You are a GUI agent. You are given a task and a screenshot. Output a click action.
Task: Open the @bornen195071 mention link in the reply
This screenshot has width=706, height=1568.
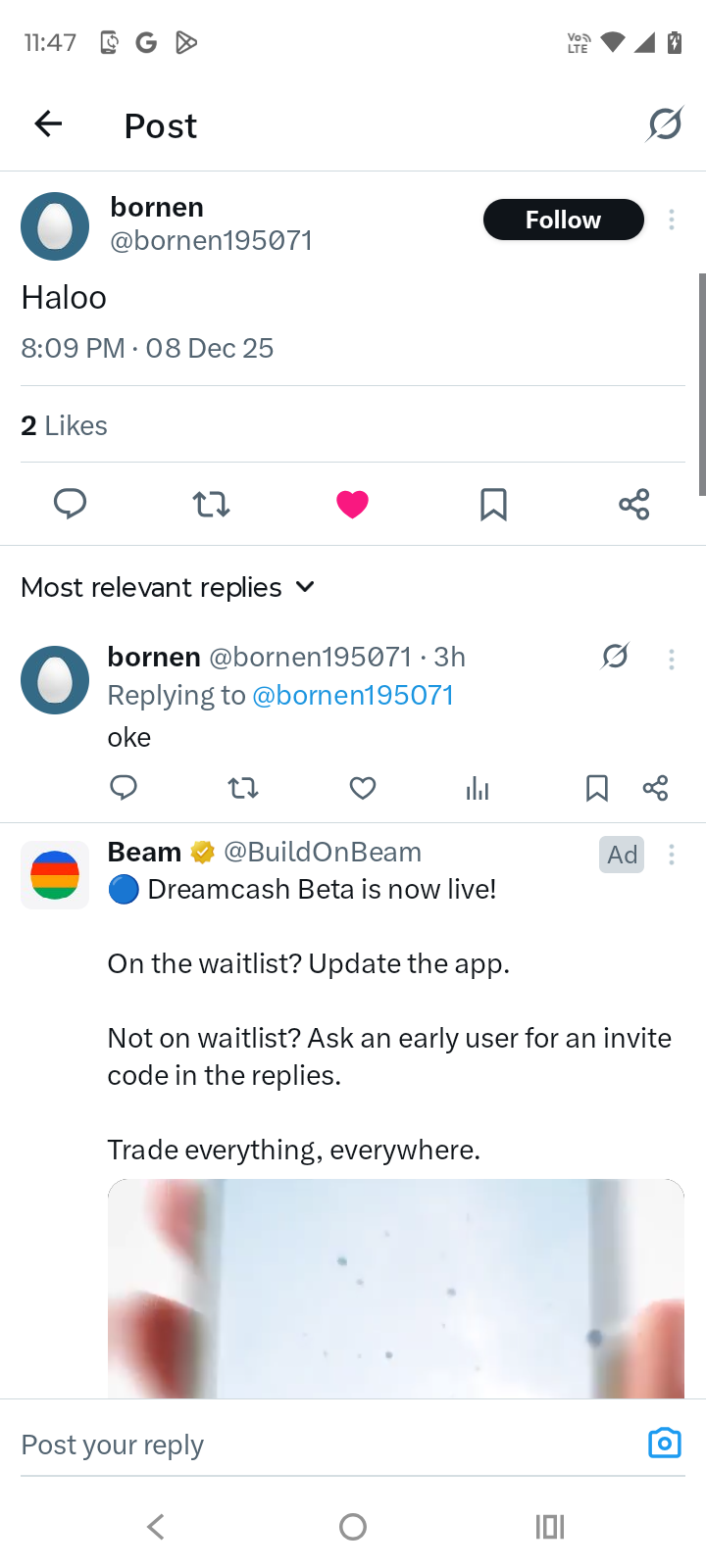click(x=353, y=696)
